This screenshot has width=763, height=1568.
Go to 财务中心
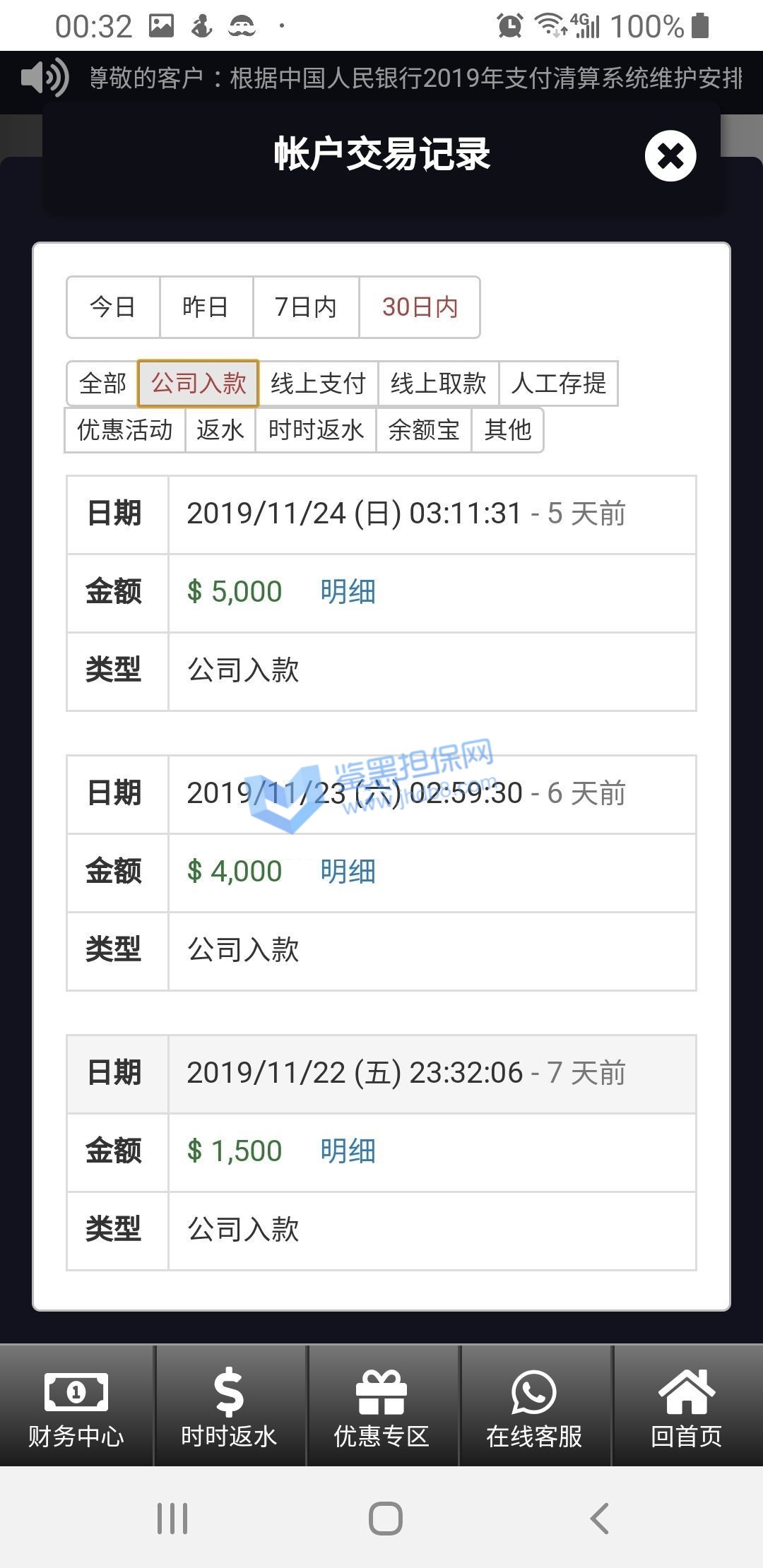(76, 1406)
